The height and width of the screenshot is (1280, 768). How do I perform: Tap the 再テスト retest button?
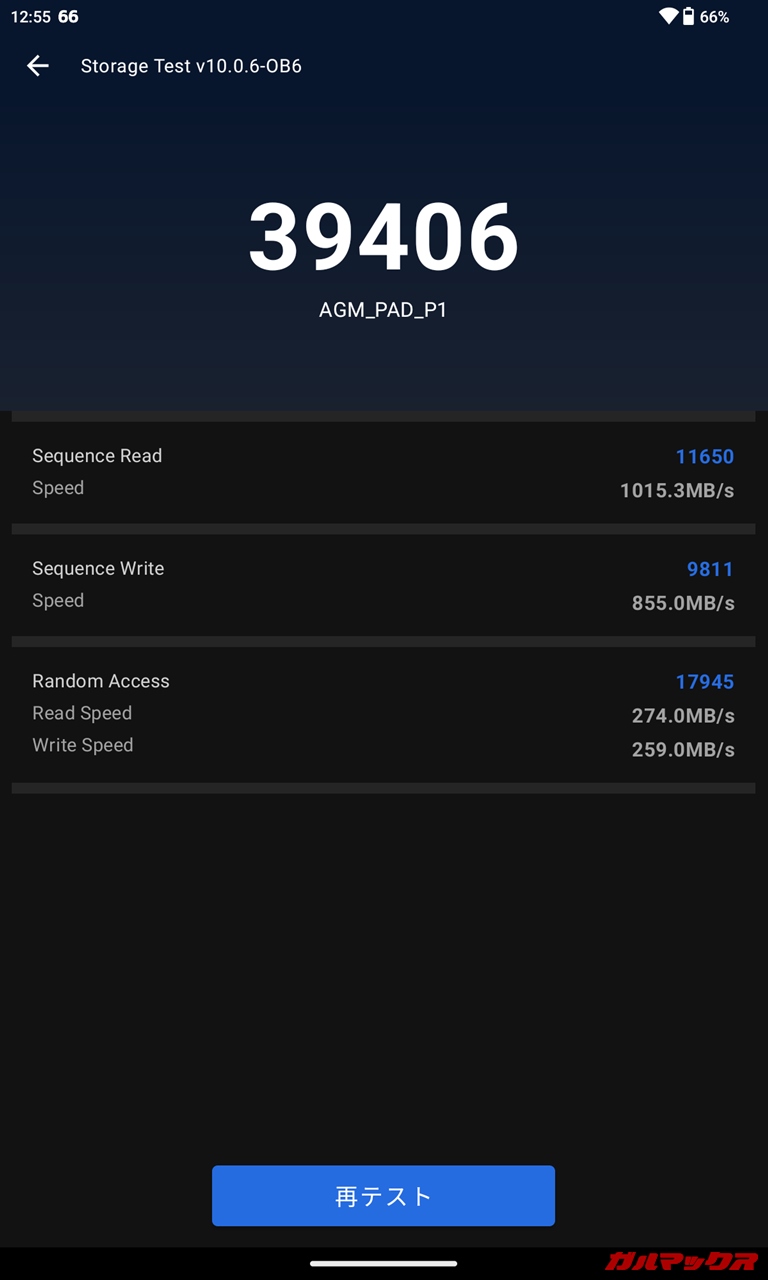[x=383, y=1196]
